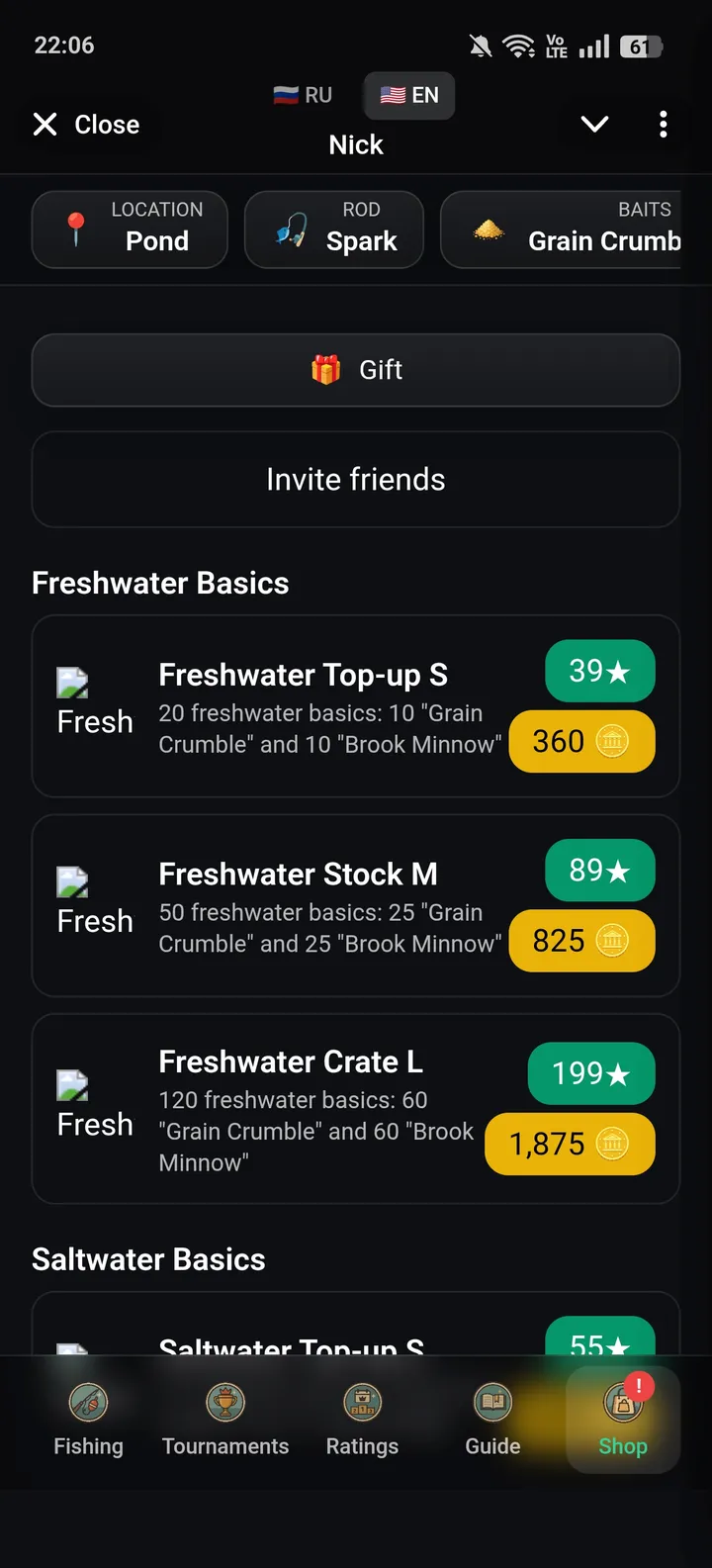Open the three-dot overflow menu

tap(664, 125)
